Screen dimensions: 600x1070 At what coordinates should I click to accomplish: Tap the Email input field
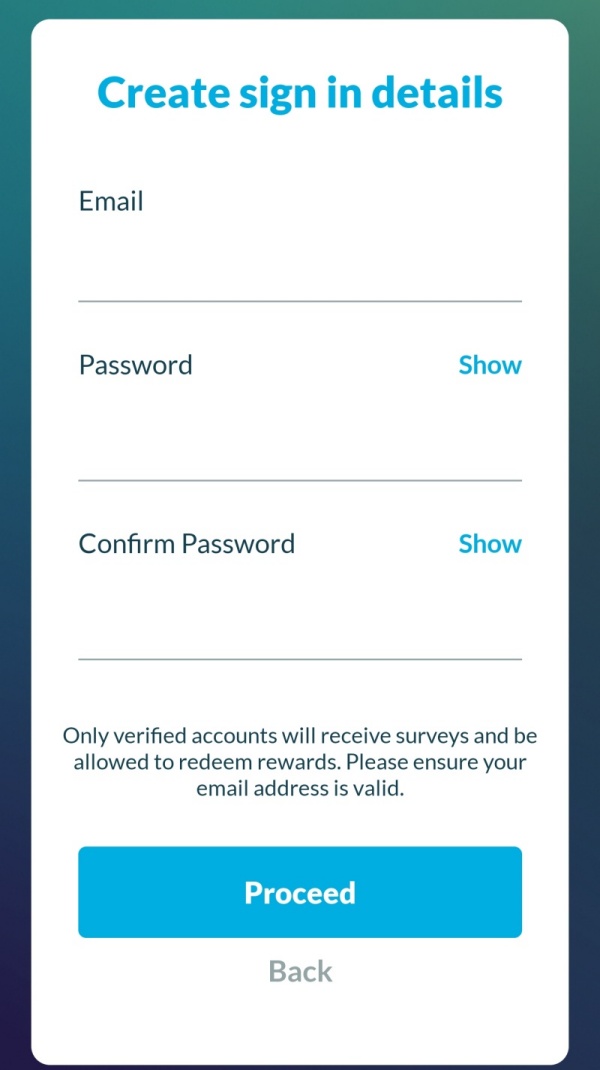coord(300,265)
